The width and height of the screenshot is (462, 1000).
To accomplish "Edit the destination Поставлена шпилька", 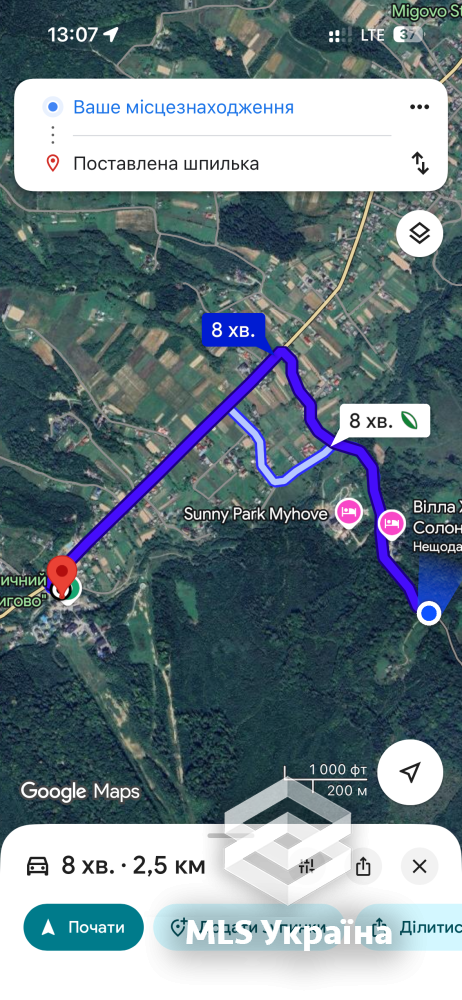I will tap(166, 164).
